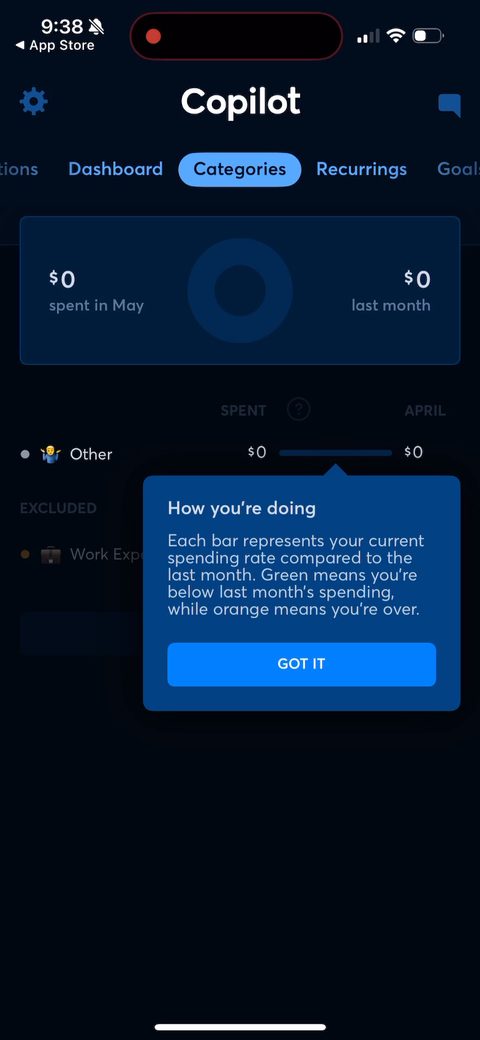
Task: Switch to the Recurrings tab
Action: click(361, 169)
